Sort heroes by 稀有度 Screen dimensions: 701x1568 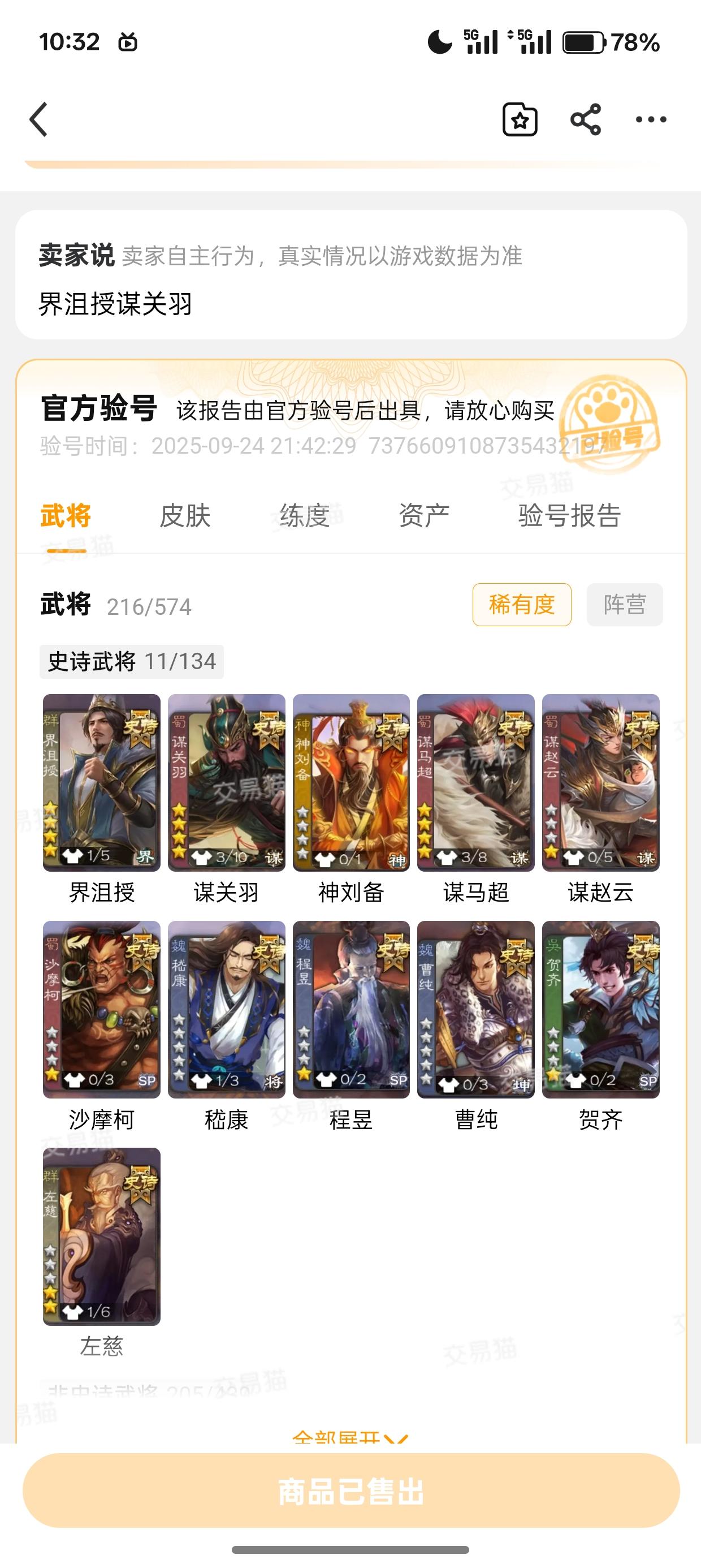521,605
